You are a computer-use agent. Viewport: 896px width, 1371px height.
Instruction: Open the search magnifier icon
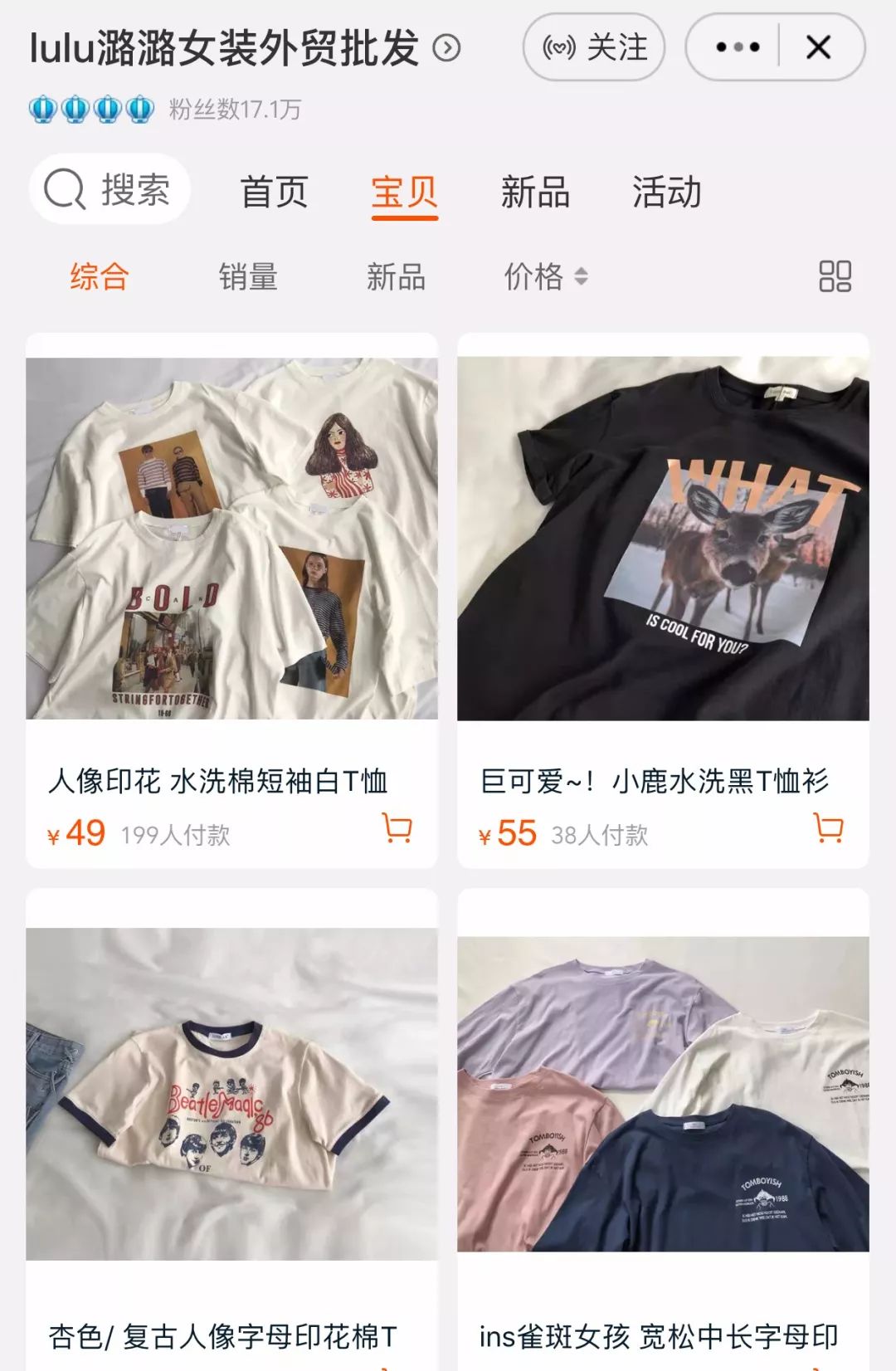66,191
